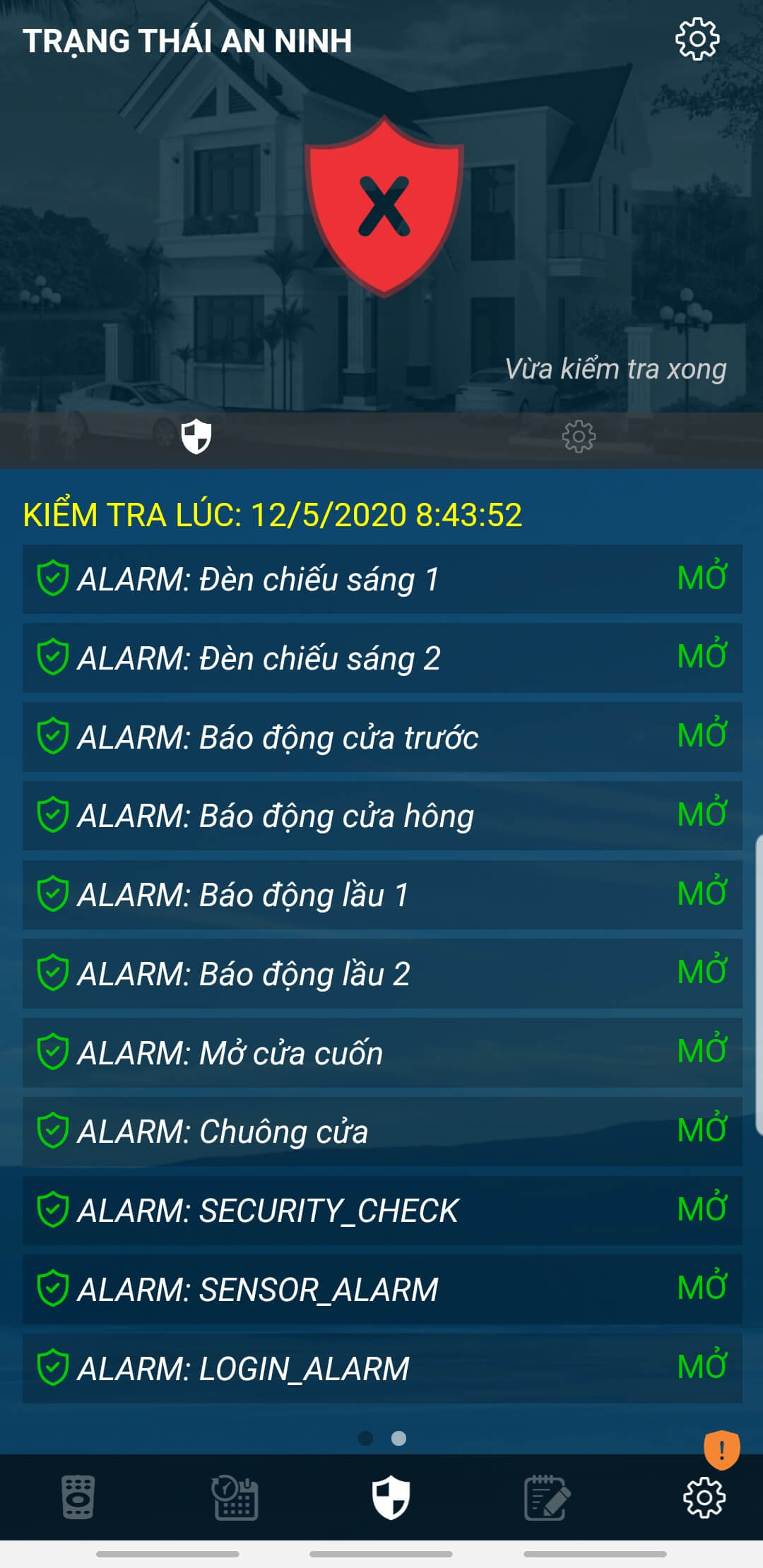The height and width of the screenshot is (1568, 763).
Task: Open ALARM: SENSOR_ALARM row
Action: 381,1290
